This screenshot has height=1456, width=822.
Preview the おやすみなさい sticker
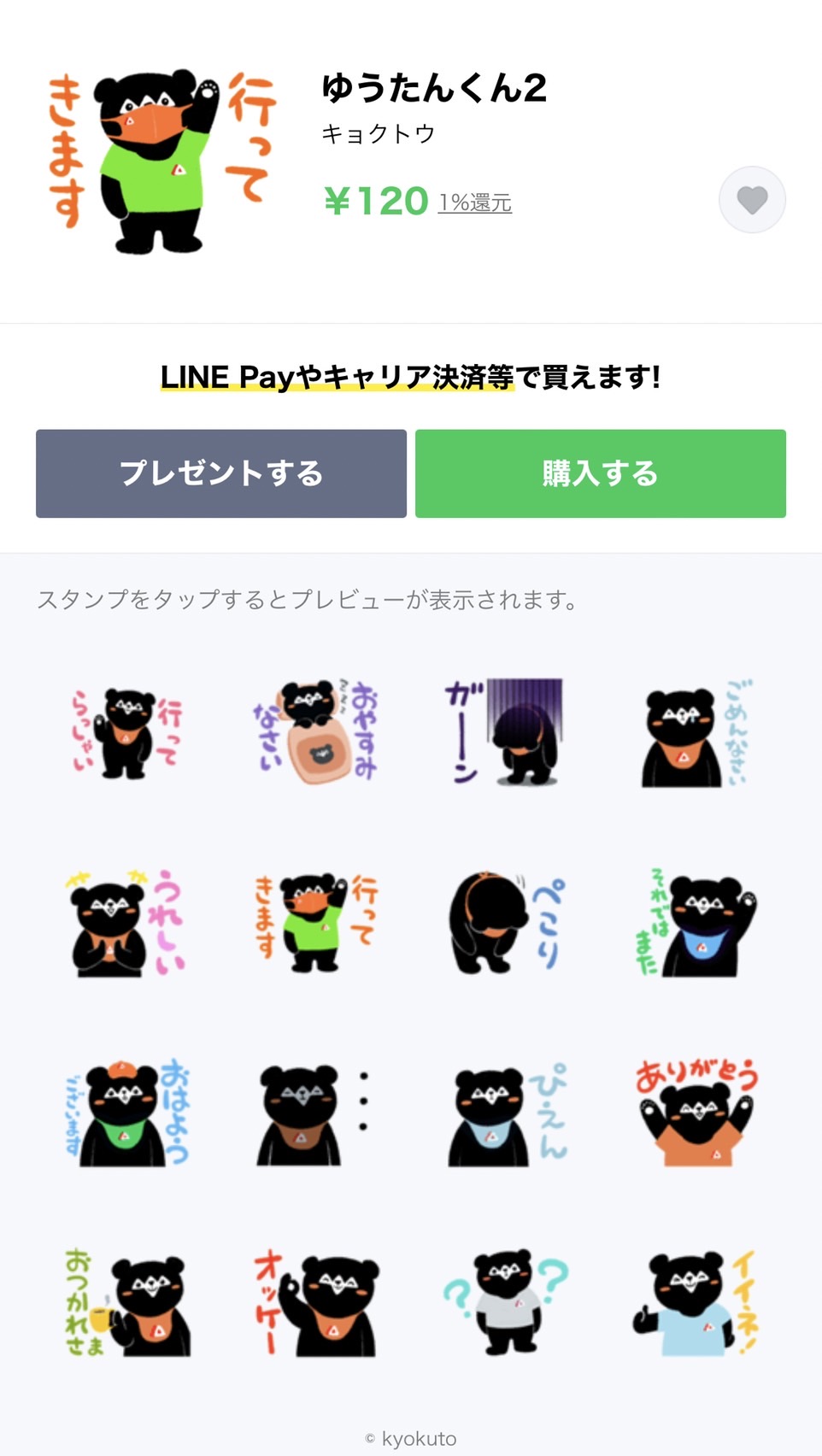click(x=317, y=732)
